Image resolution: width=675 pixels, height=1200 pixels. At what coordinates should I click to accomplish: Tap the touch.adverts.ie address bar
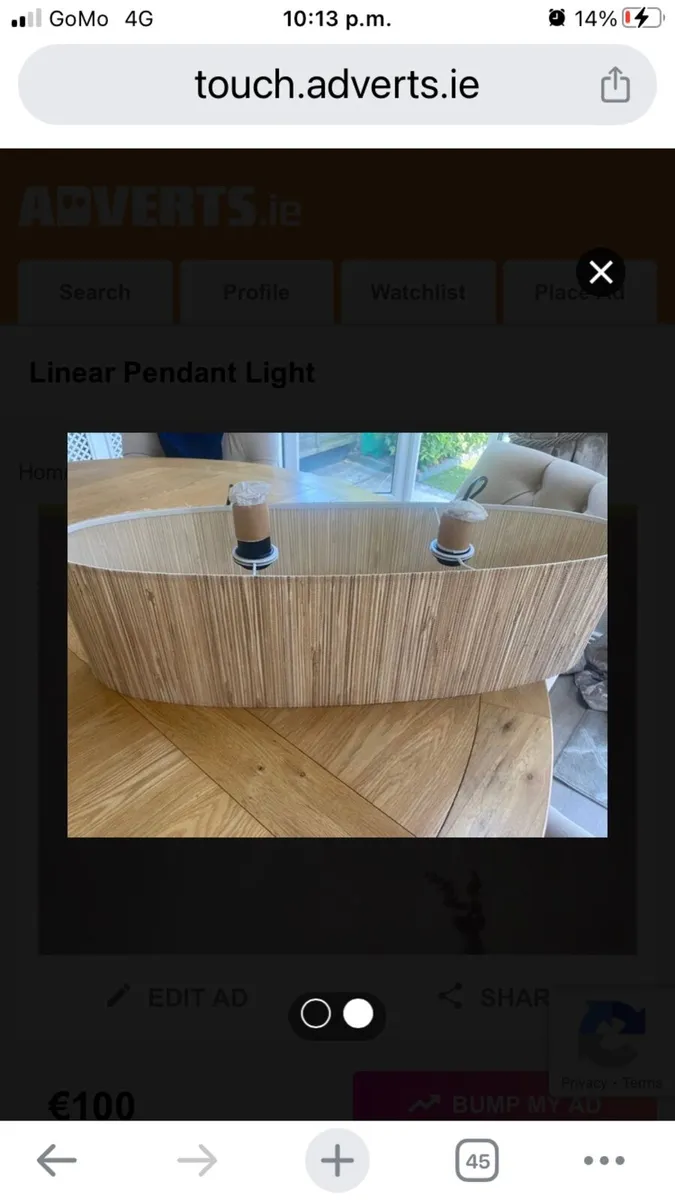pos(337,85)
